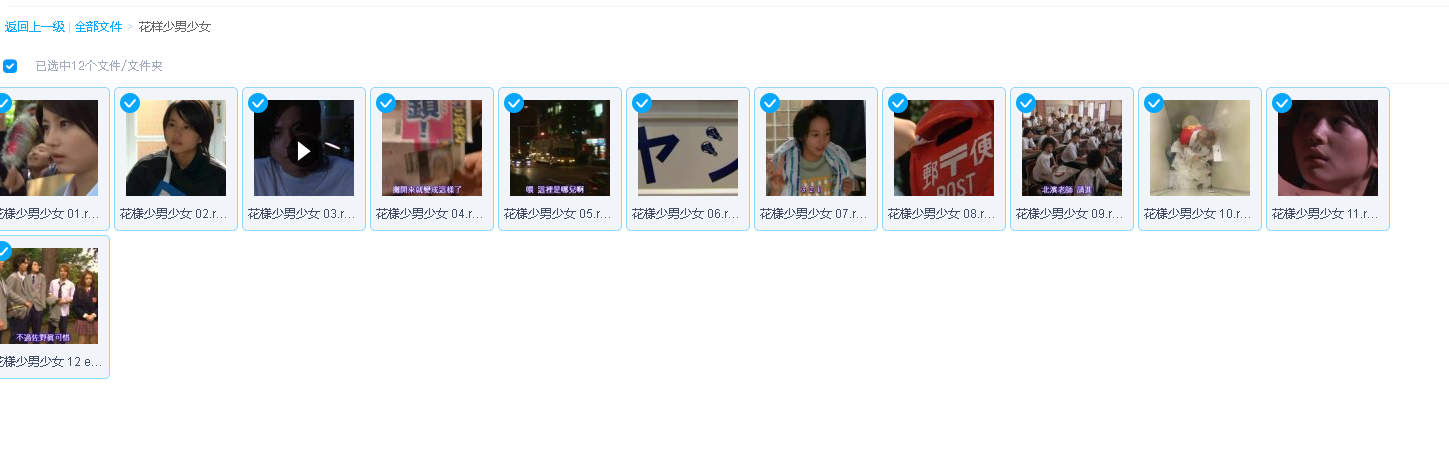The image size is (1449, 464).
Task: Play video 花樣少男少女 03
Action: click(304, 150)
